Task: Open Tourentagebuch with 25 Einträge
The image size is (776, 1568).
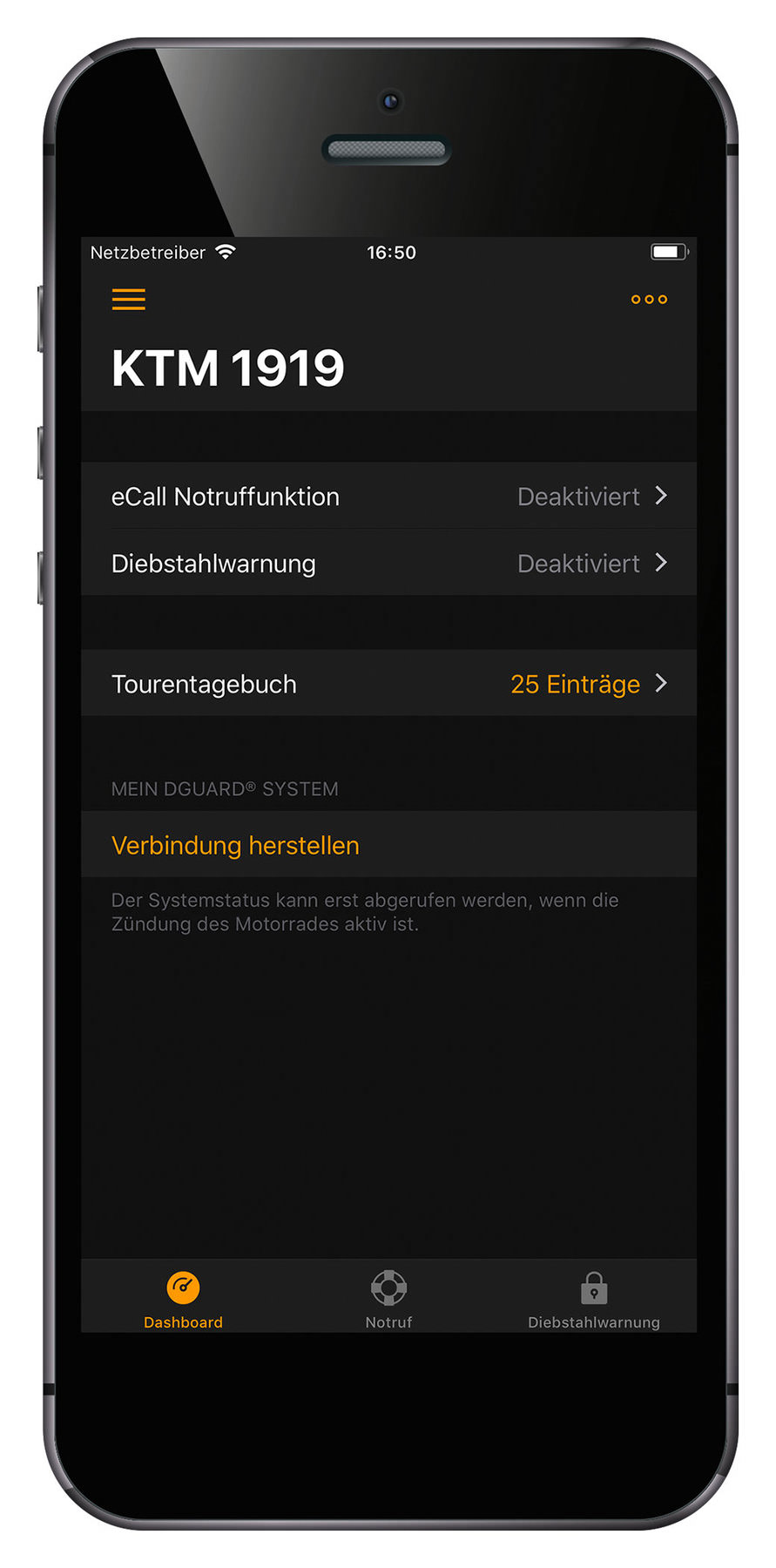Action: pyautogui.click(x=388, y=683)
